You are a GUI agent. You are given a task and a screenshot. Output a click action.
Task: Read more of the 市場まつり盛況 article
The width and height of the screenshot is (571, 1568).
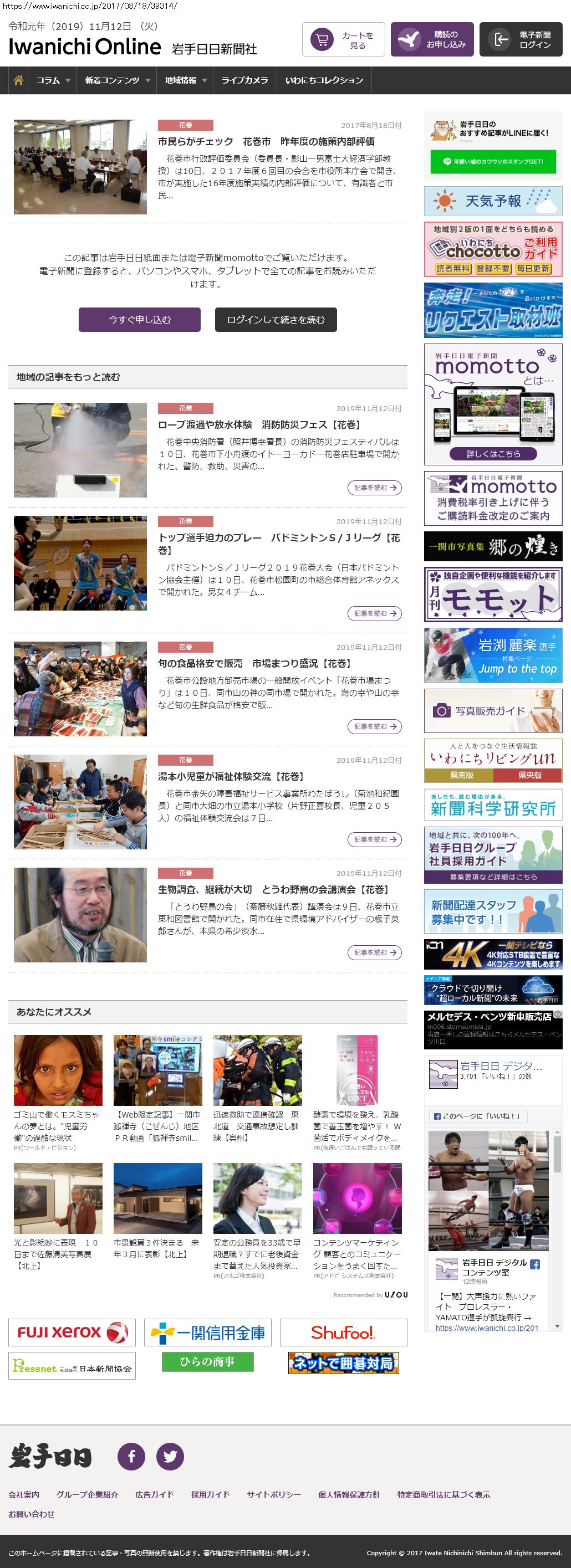374,726
